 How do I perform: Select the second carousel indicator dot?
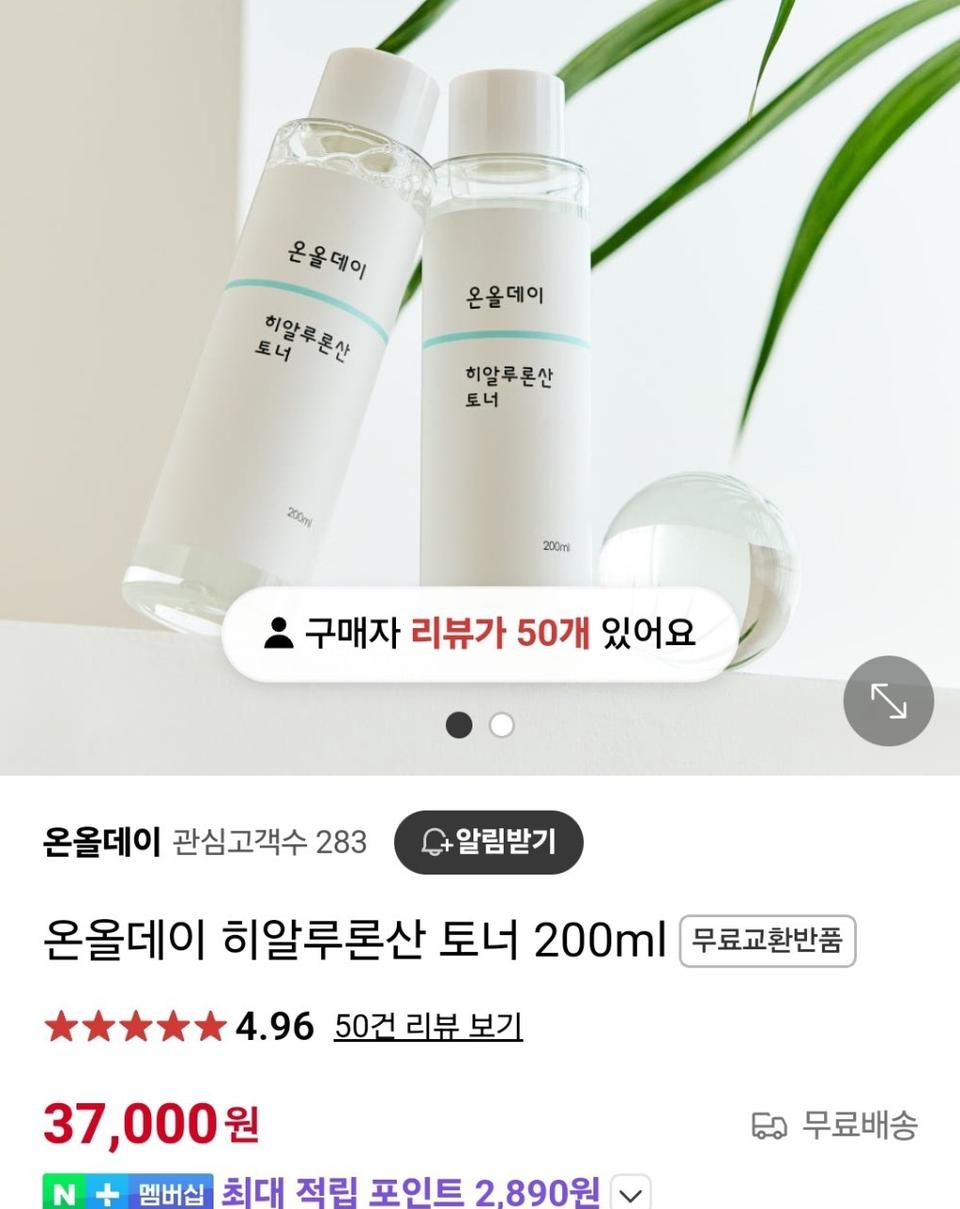click(499, 724)
